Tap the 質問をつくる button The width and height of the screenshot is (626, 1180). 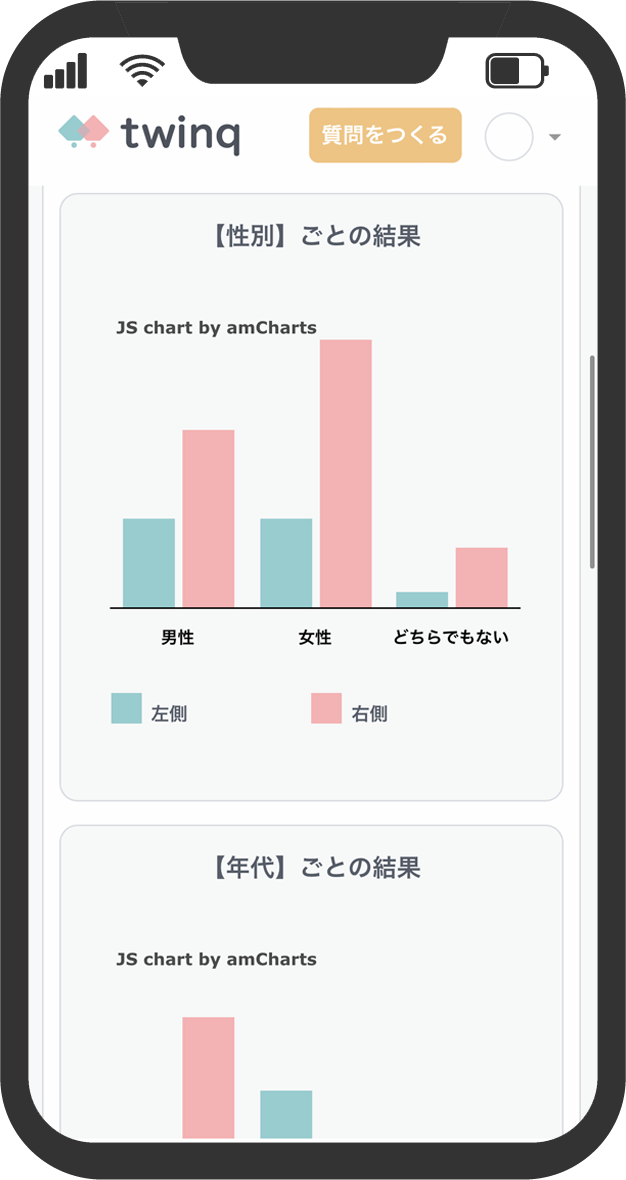pos(385,135)
